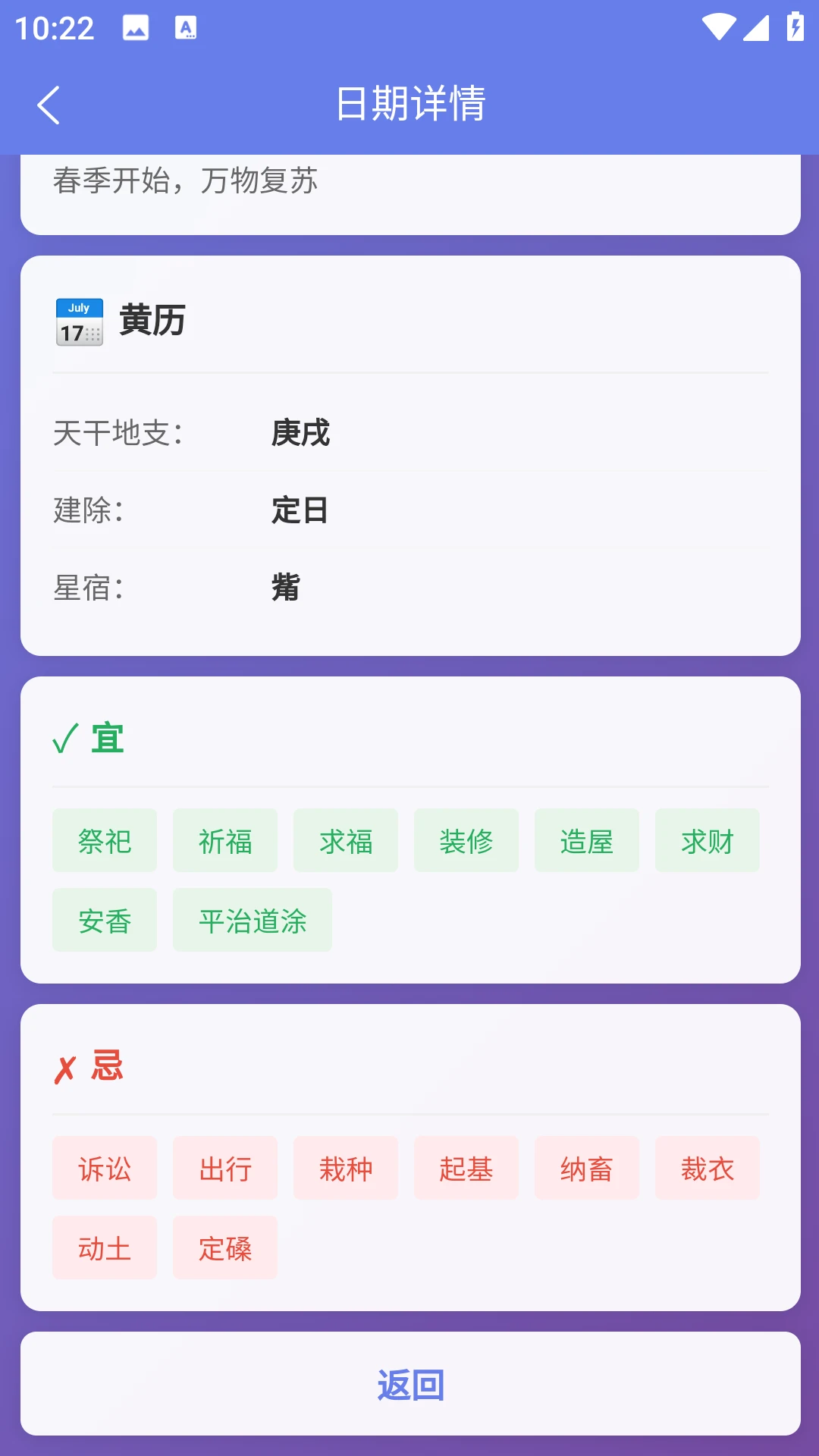Click the green check mark next to 宜
The height and width of the screenshot is (1456, 819).
64,739
